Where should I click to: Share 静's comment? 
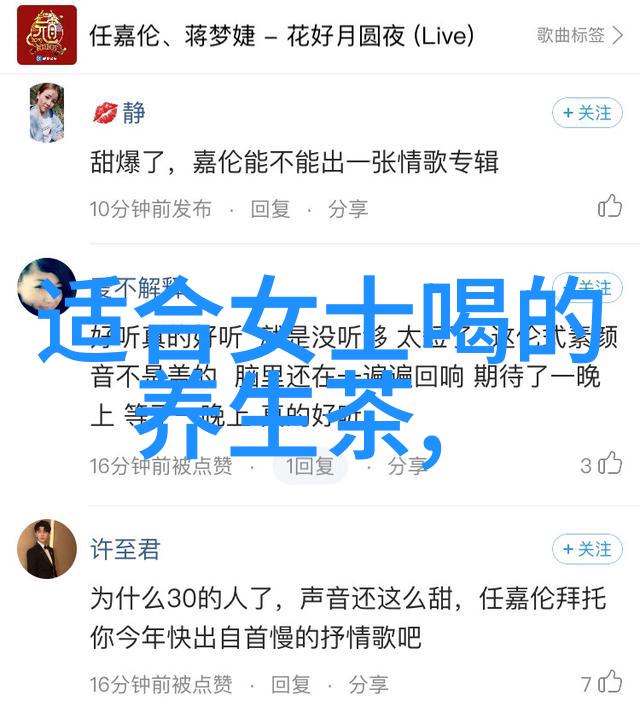pyautogui.click(x=348, y=209)
